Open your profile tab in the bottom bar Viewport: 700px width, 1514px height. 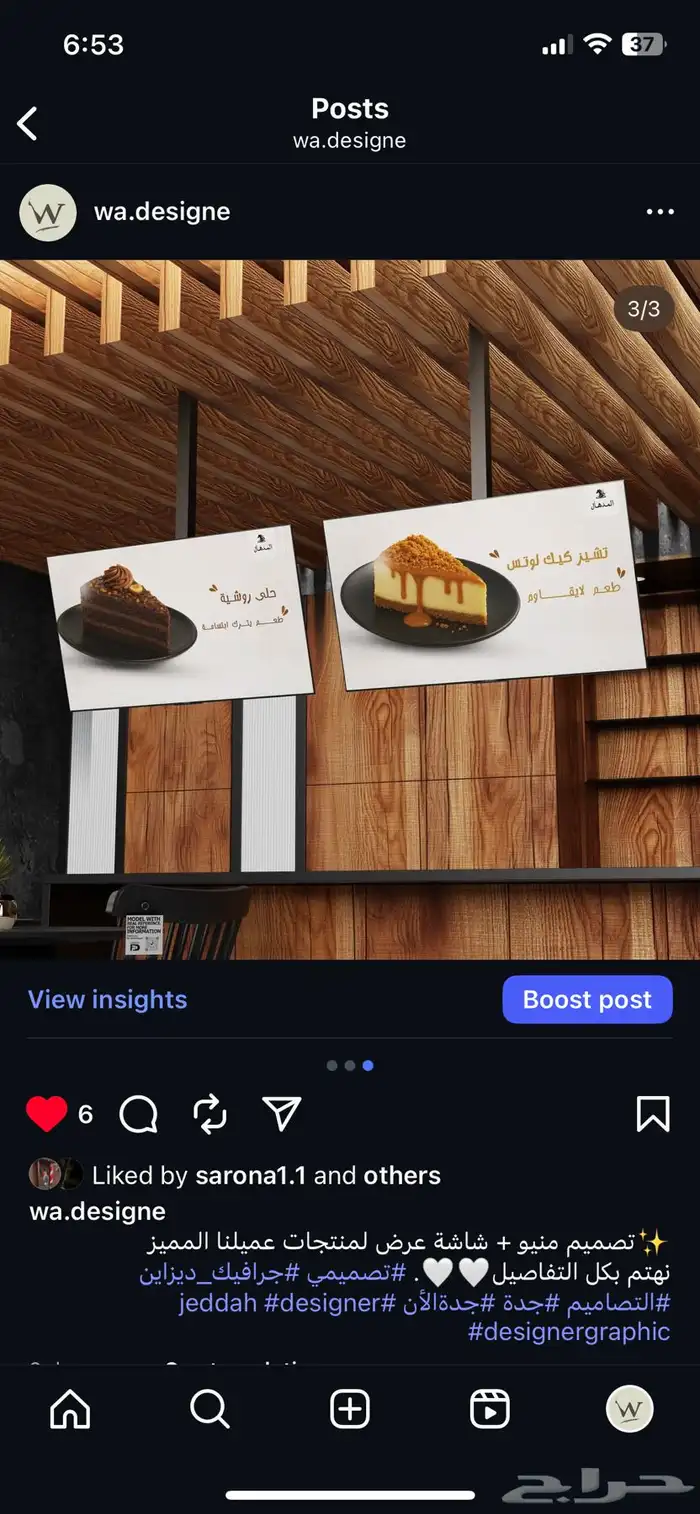630,1409
